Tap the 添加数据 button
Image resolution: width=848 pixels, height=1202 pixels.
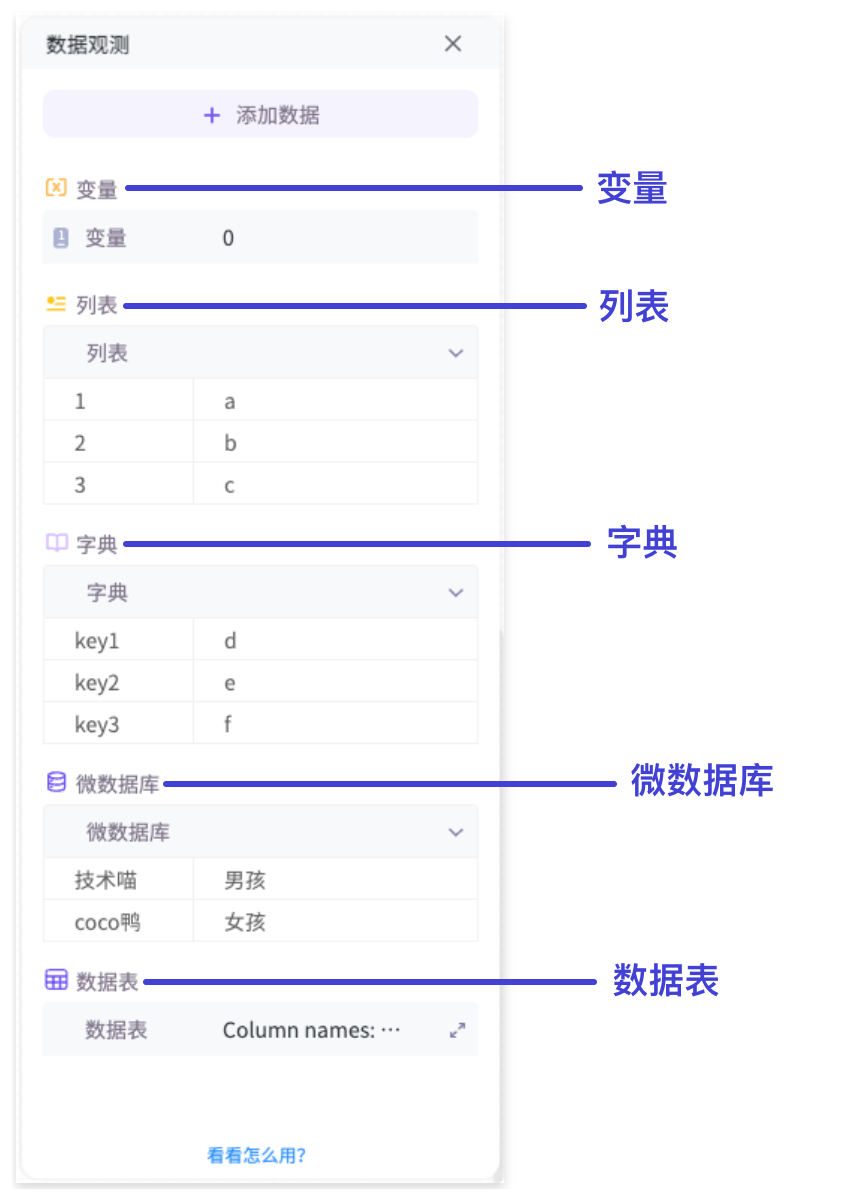pyautogui.click(x=260, y=115)
